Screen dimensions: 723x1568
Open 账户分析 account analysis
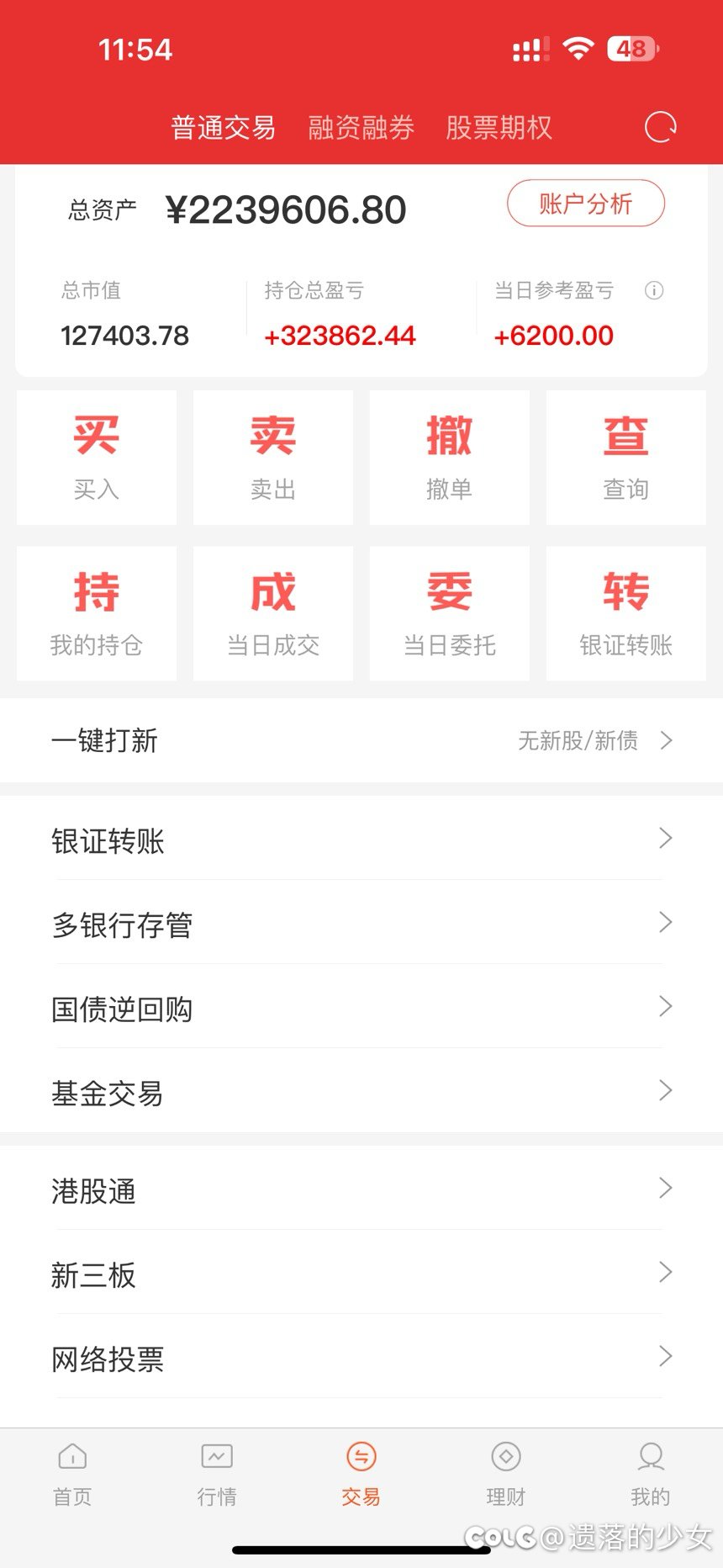(x=585, y=204)
